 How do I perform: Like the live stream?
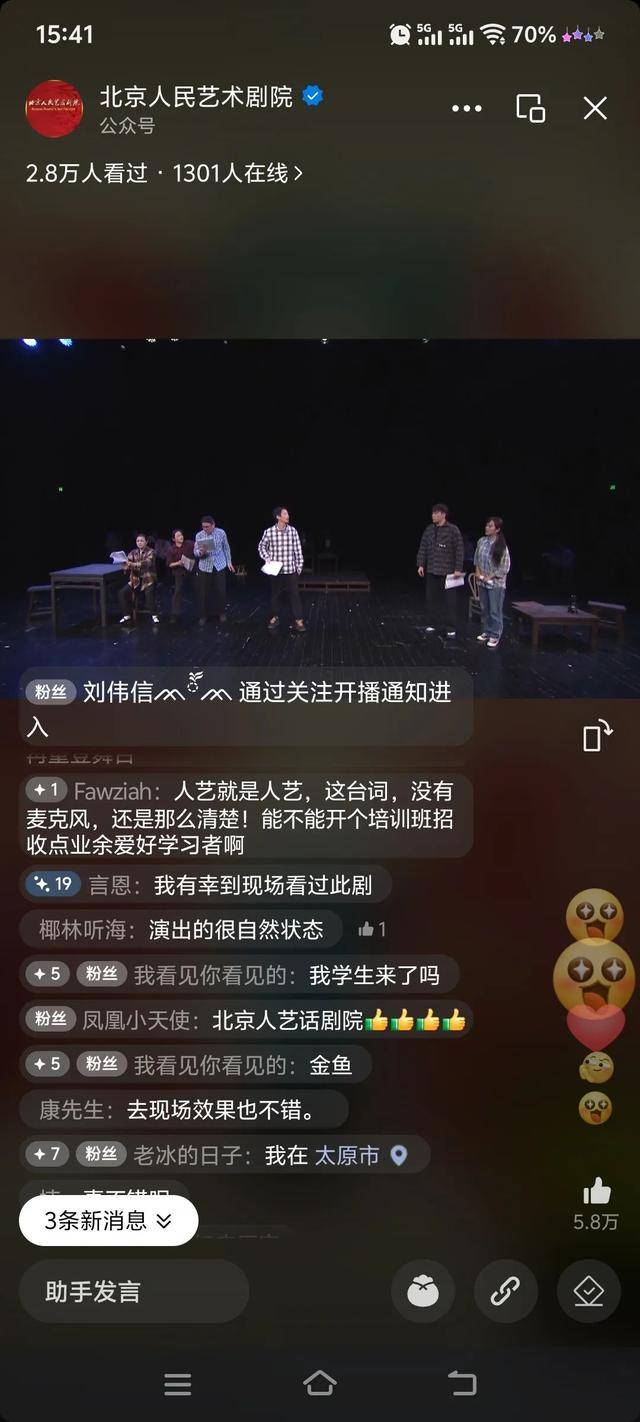tap(596, 1192)
